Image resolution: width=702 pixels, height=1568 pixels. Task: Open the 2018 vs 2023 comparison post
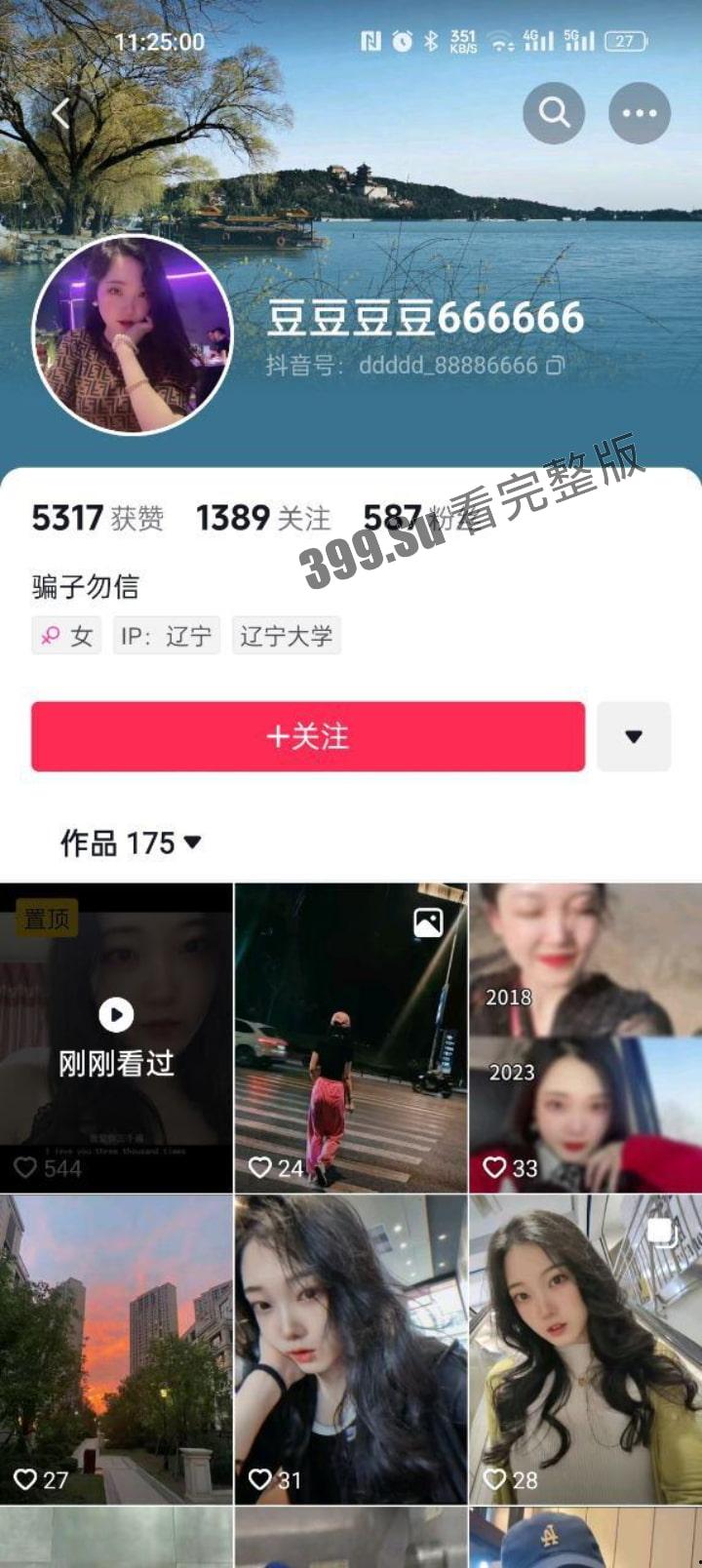point(585,1038)
